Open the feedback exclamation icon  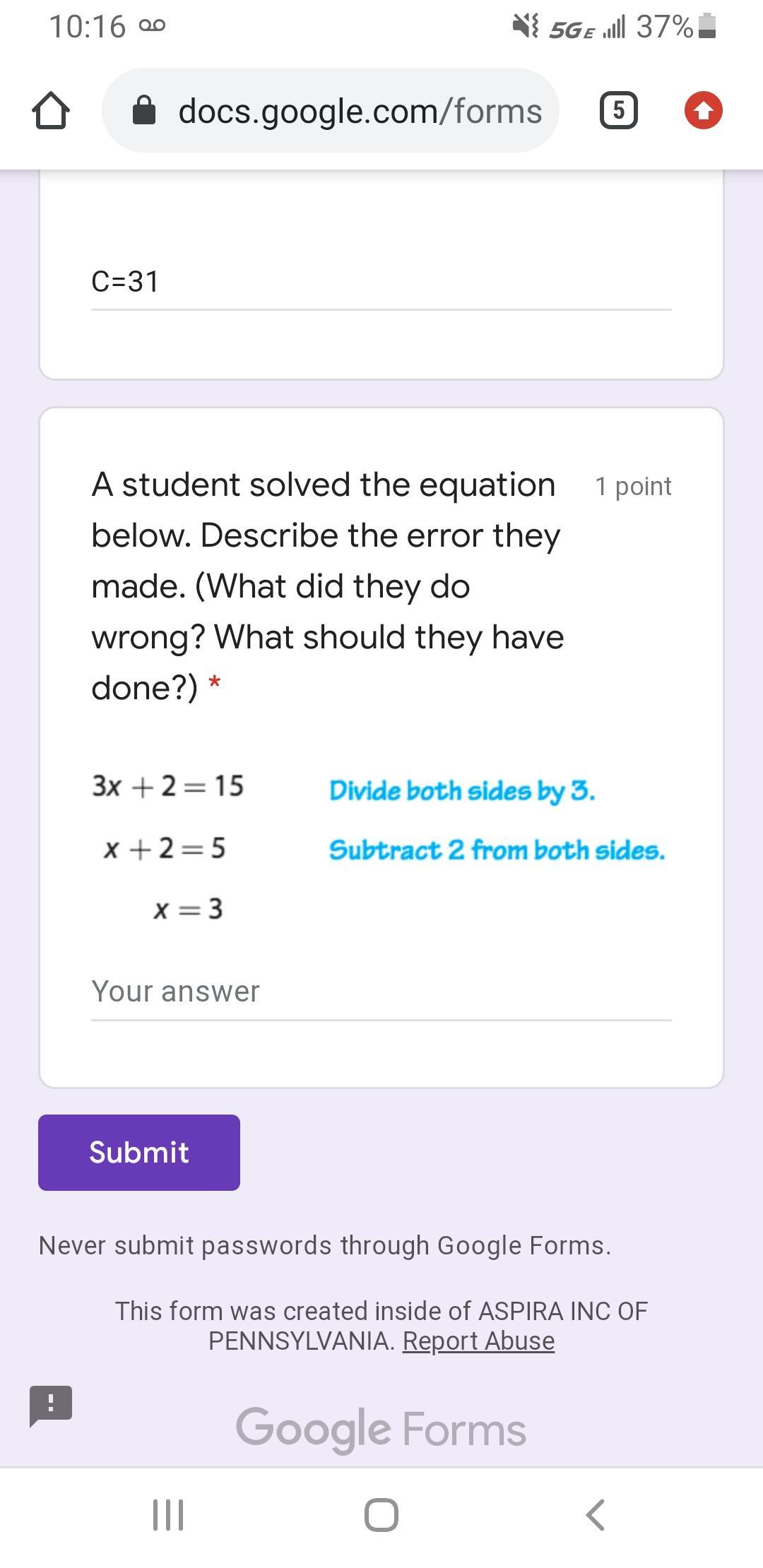pyautogui.click(x=50, y=1406)
